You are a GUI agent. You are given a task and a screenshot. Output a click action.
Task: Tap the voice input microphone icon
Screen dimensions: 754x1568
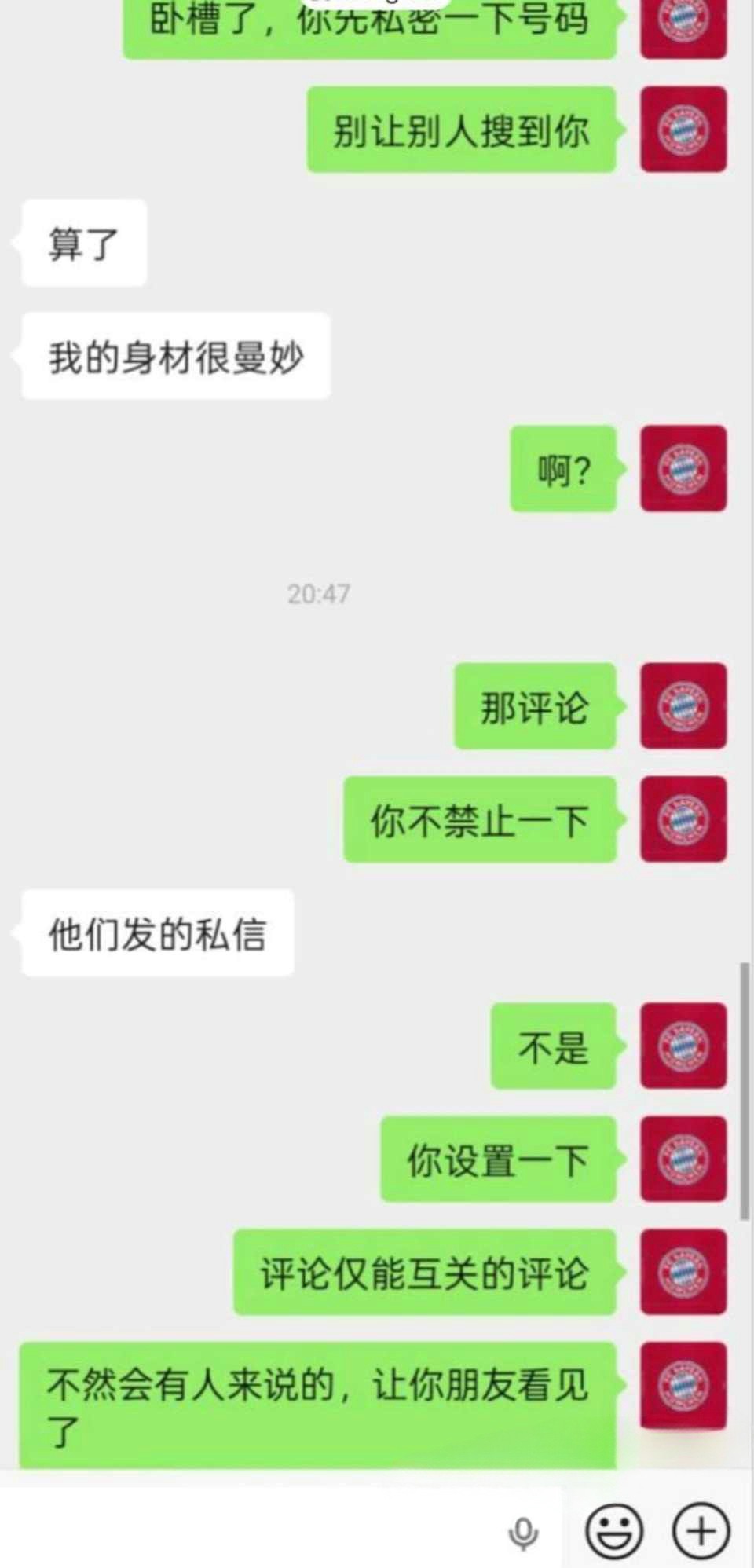click(523, 1531)
